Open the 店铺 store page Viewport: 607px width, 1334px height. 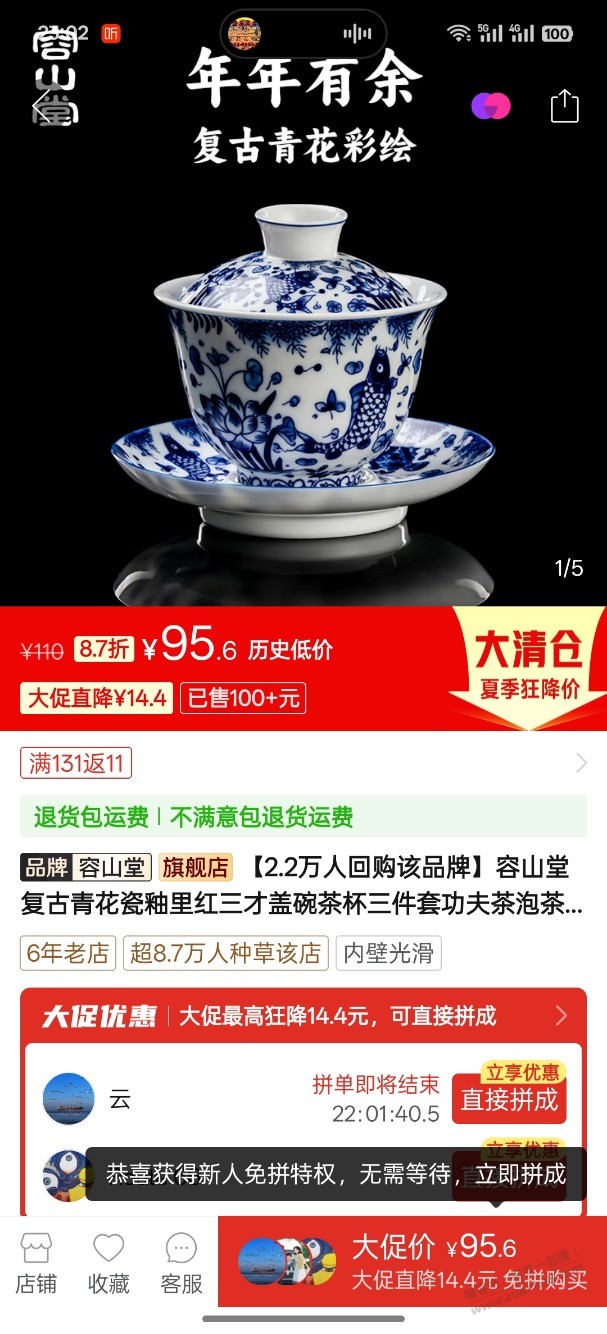click(x=36, y=1264)
